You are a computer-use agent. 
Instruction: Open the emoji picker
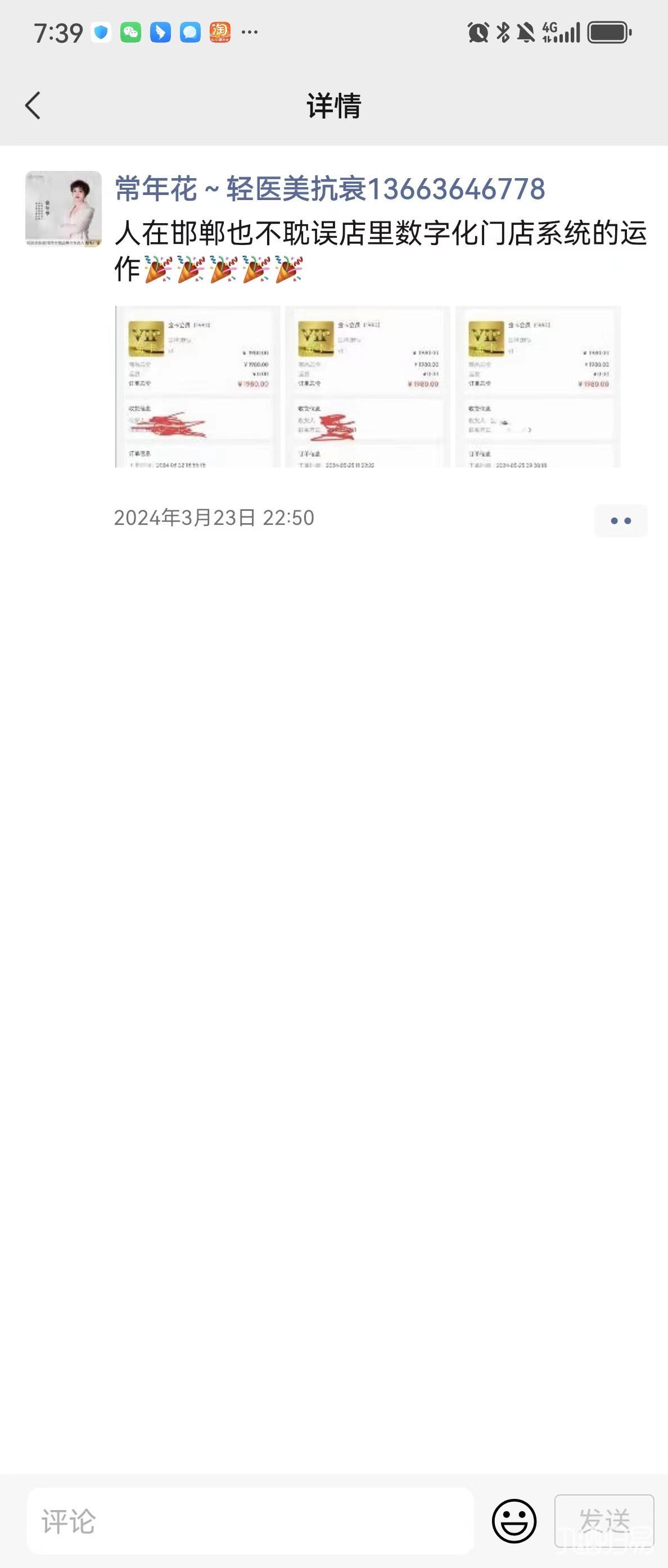point(514,1521)
